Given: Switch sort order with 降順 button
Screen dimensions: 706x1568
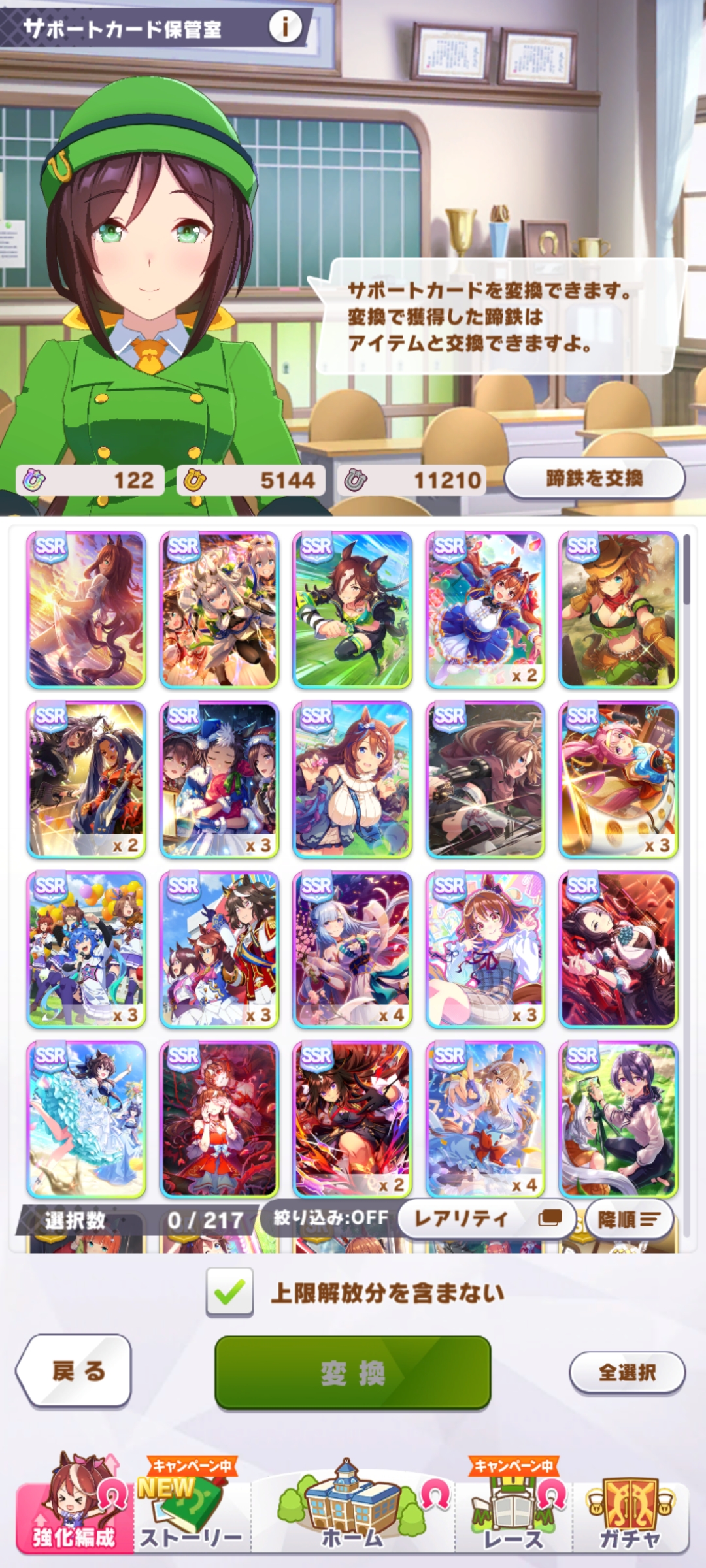Looking at the screenshot, I should click(x=628, y=1219).
